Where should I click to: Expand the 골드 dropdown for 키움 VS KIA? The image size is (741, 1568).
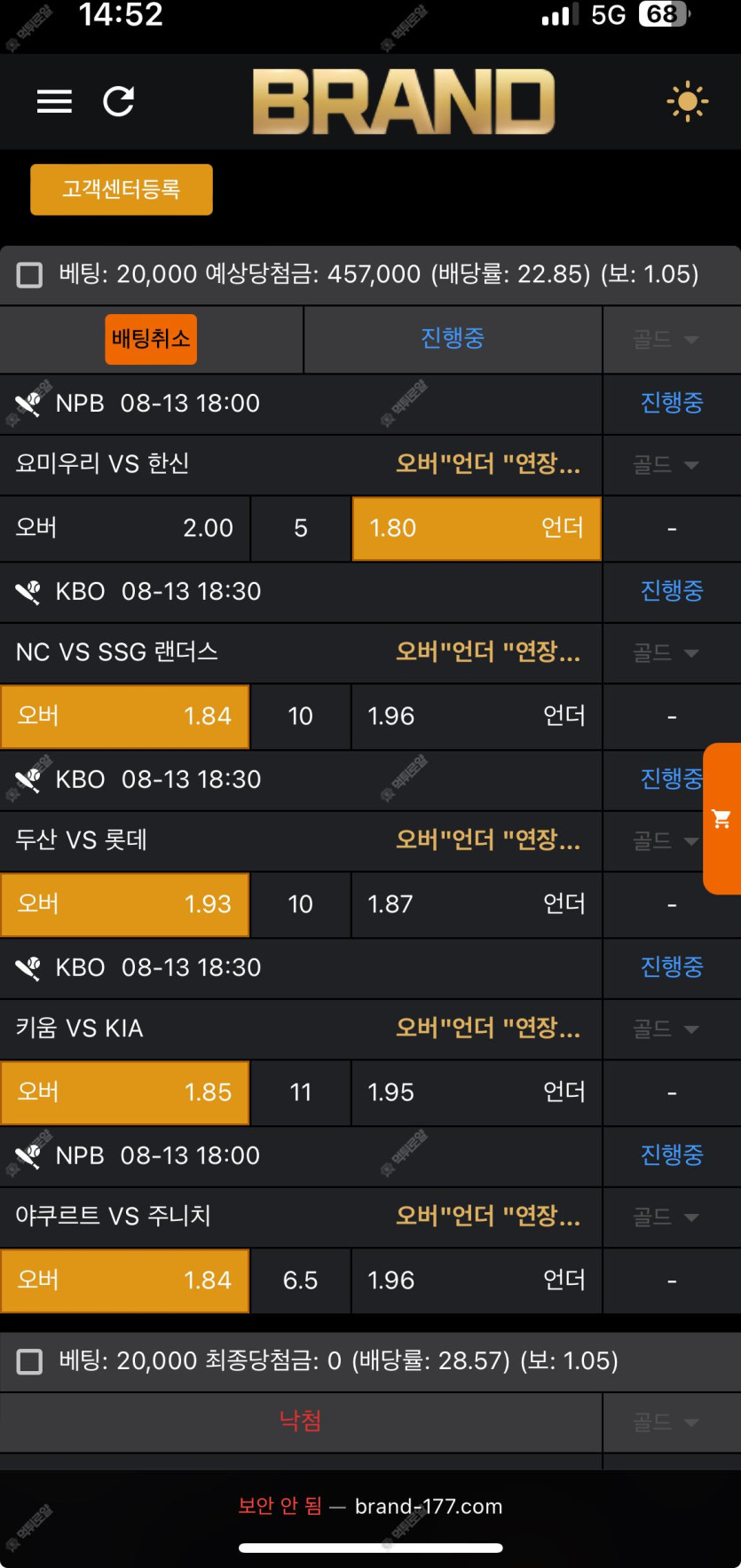coord(666,1029)
